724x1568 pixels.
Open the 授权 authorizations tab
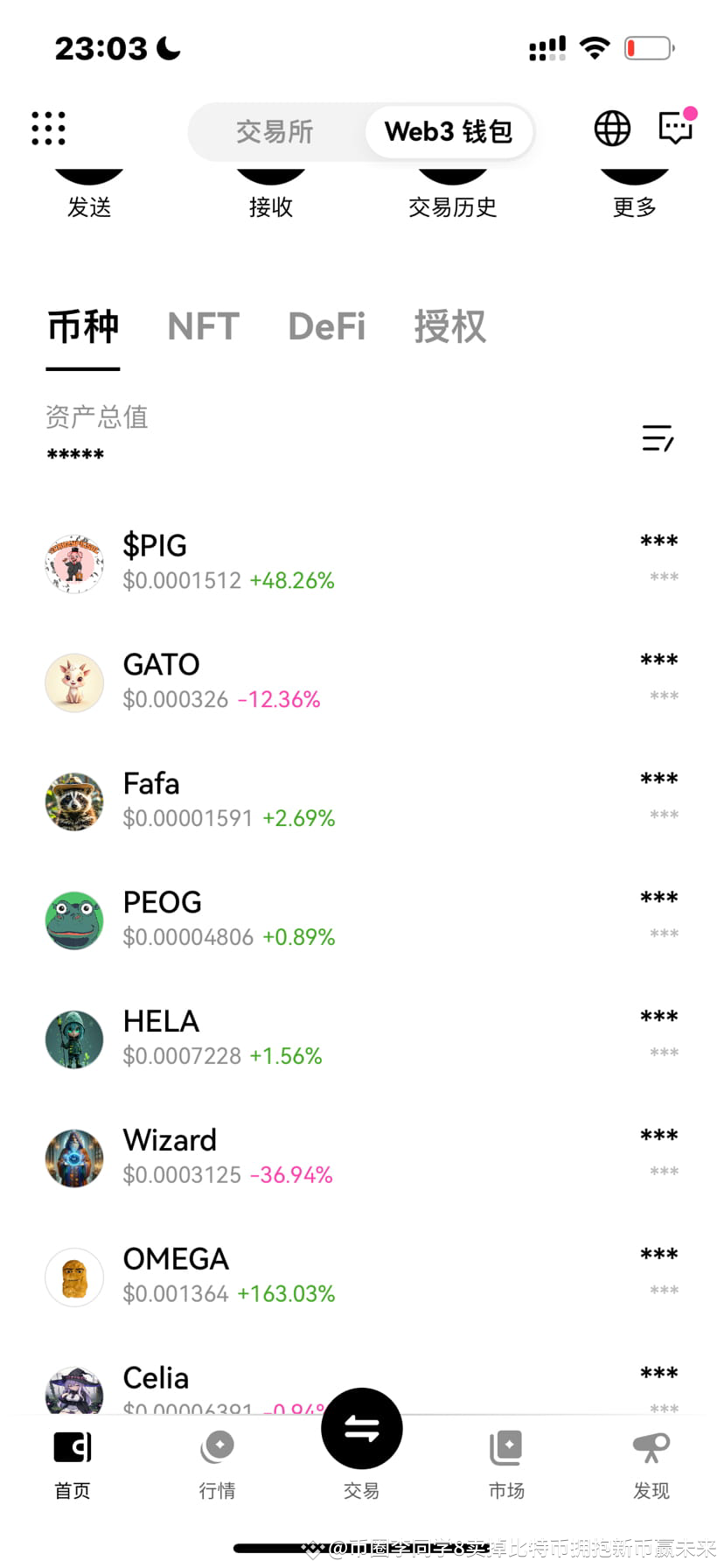449,325
